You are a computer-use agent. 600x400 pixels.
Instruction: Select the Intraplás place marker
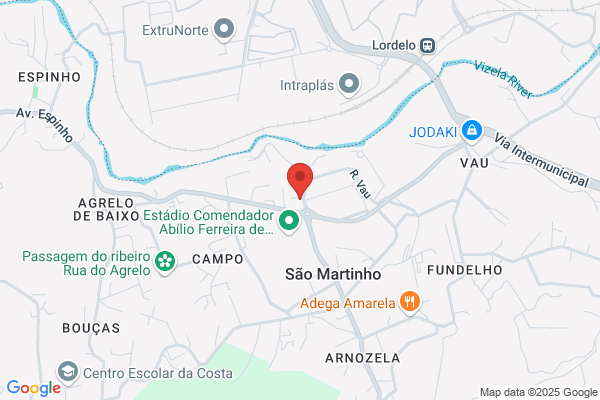coord(349,85)
